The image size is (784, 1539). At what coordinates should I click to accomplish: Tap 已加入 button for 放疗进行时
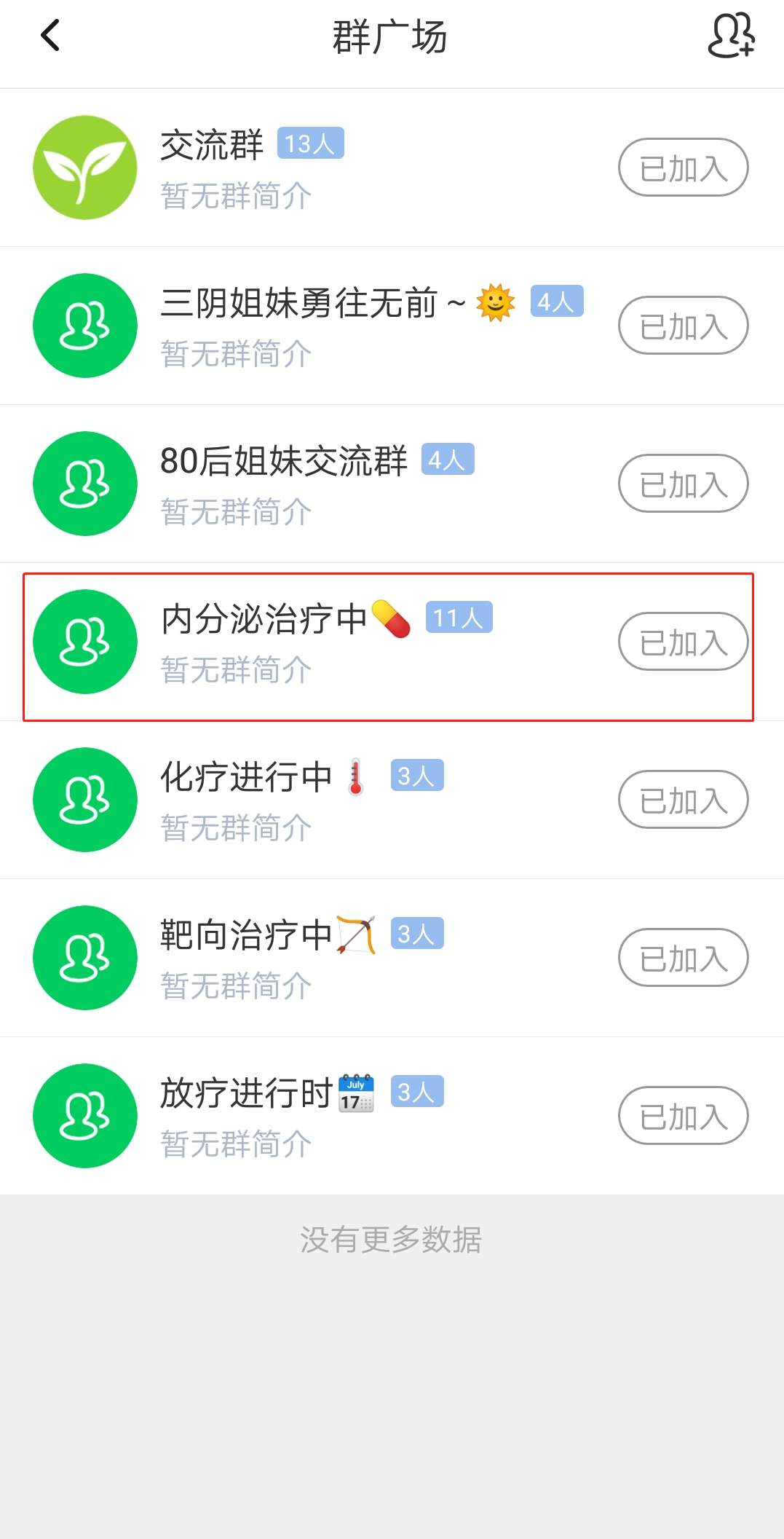click(x=682, y=1116)
